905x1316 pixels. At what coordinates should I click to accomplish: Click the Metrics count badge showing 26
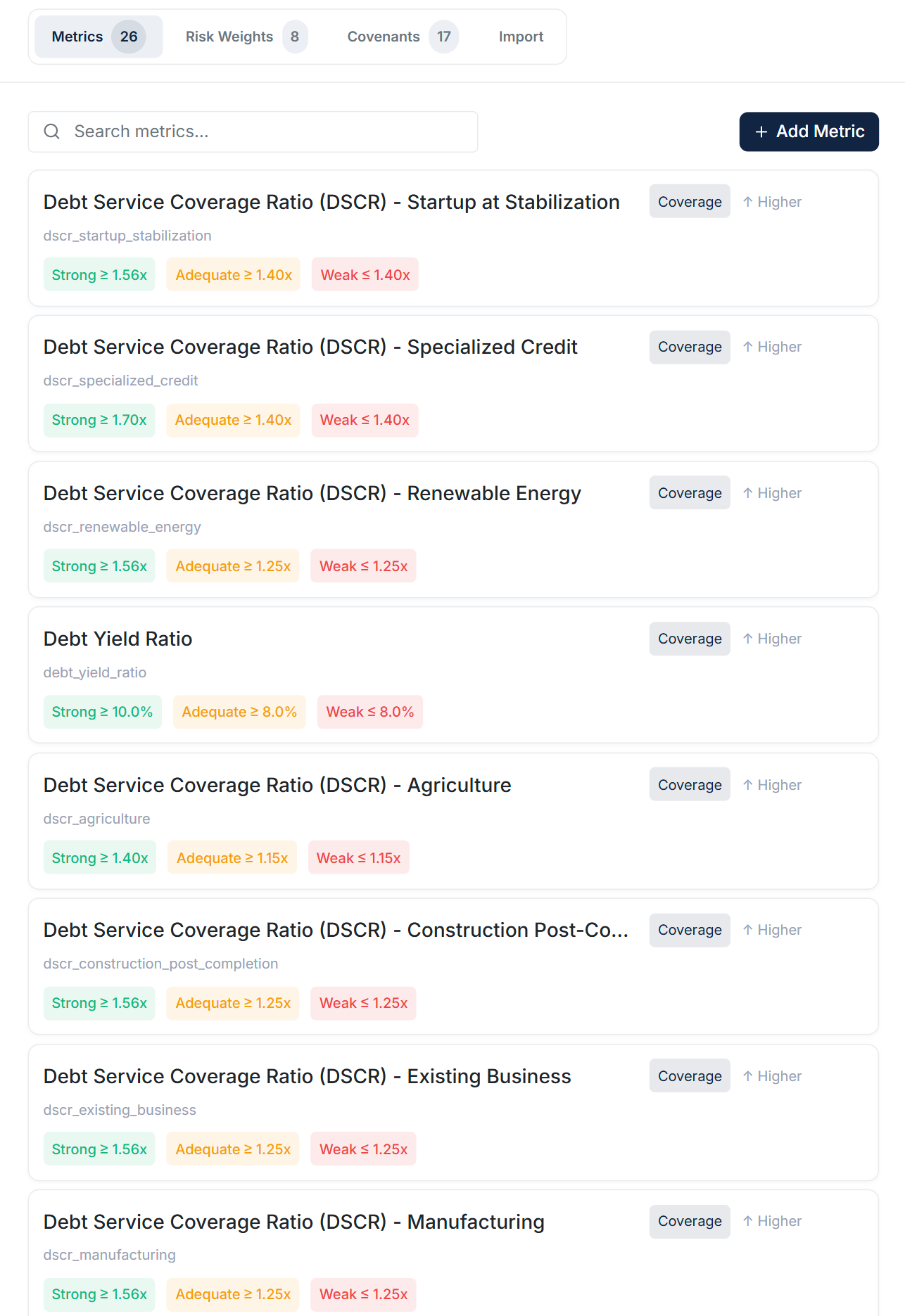(127, 37)
